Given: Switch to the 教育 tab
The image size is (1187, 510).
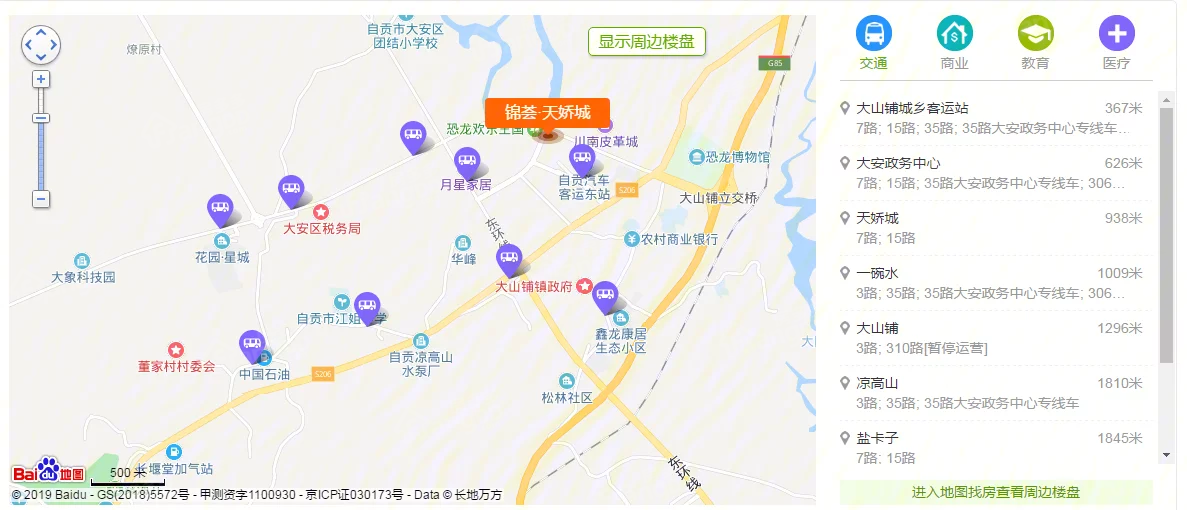Looking at the screenshot, I should [1035, 43].
